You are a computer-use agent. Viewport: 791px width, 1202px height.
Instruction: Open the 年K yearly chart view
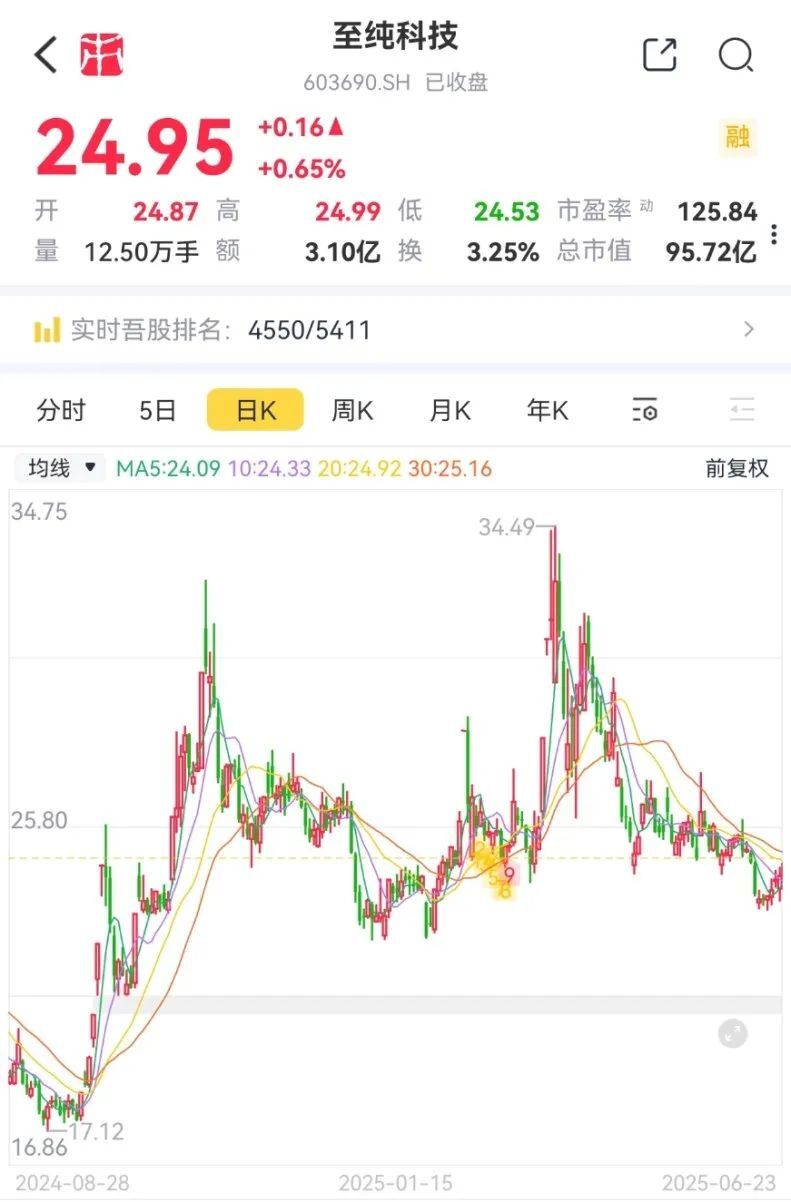[546, 410]
